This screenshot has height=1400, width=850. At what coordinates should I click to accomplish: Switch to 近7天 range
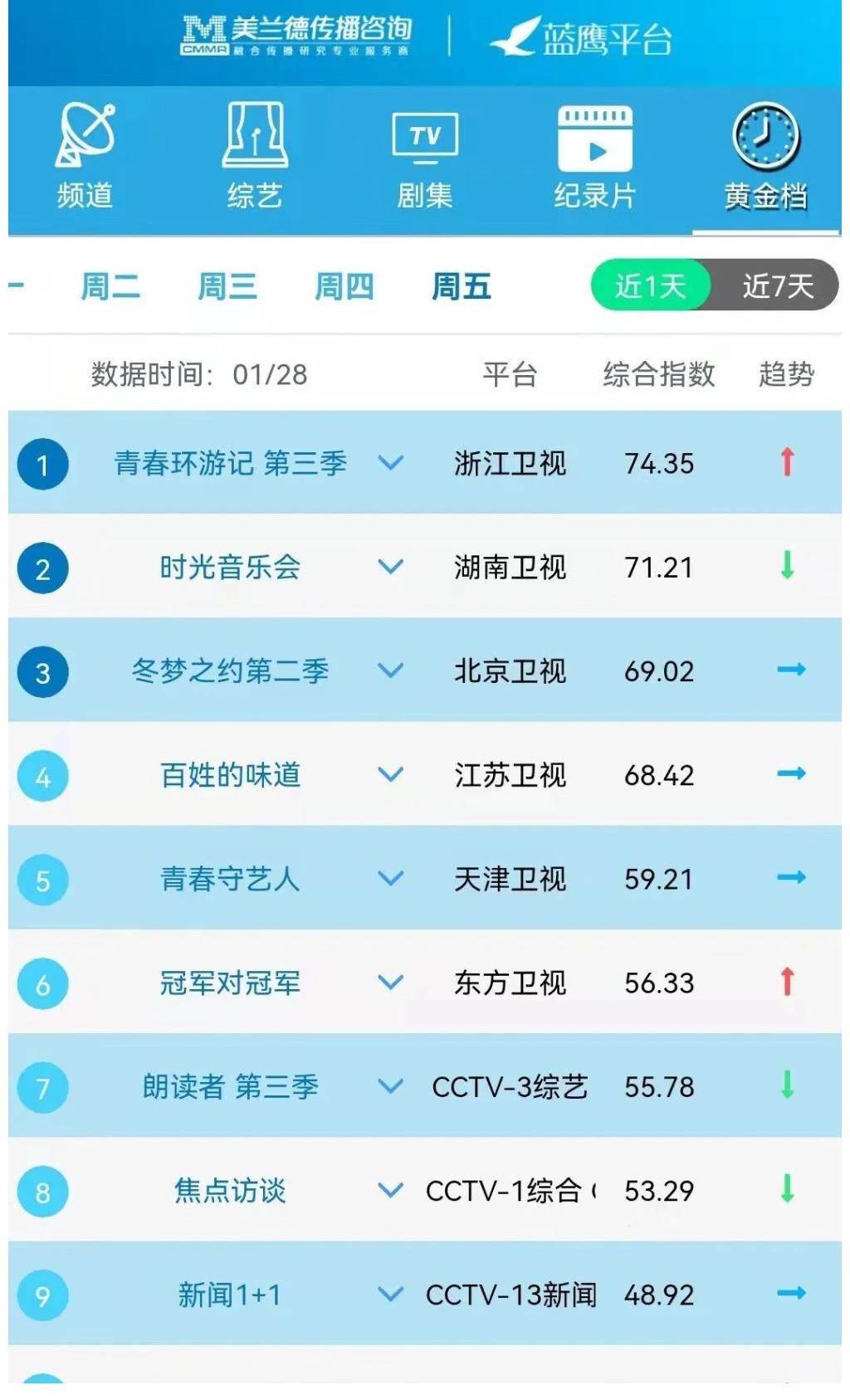point(778,286)
